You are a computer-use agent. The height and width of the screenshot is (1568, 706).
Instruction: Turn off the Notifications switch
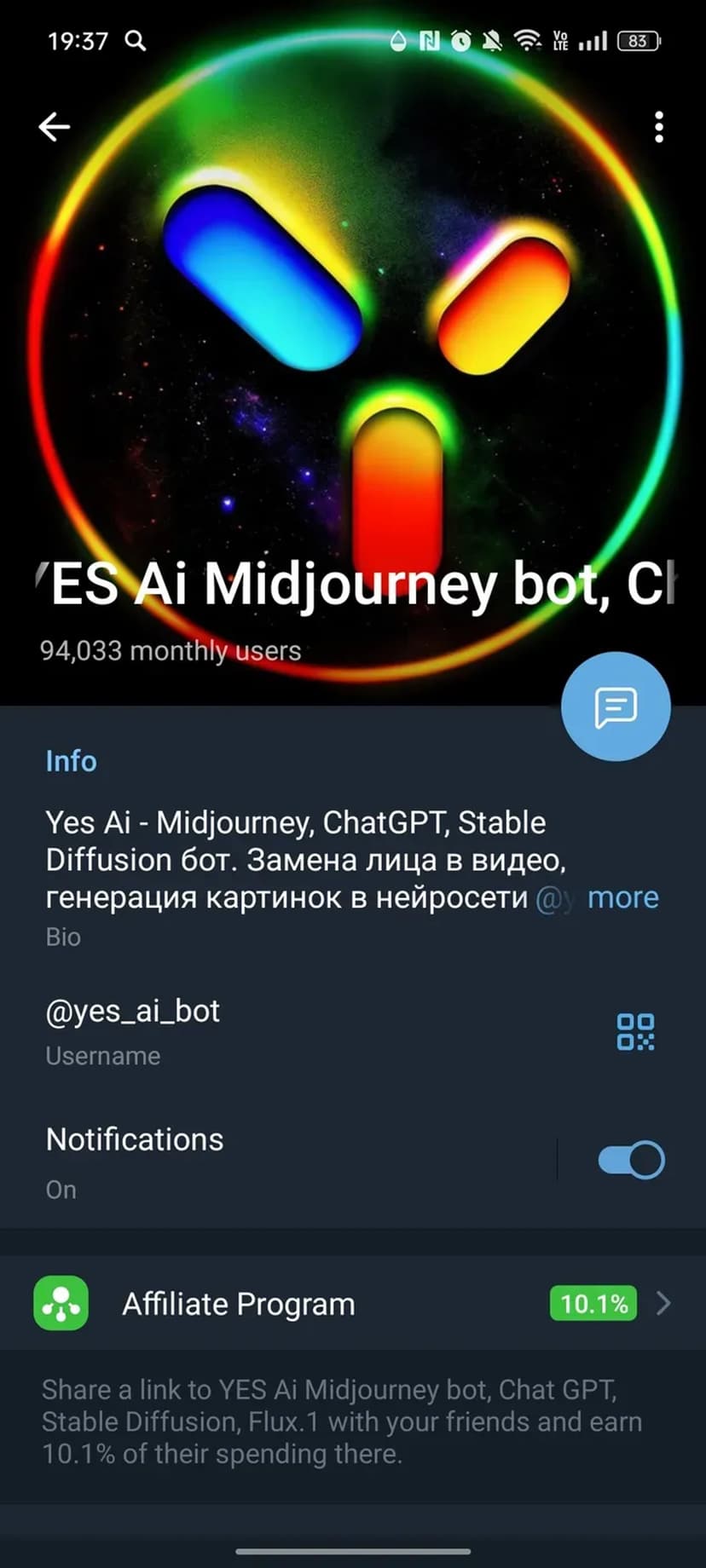pos(631,1160)
